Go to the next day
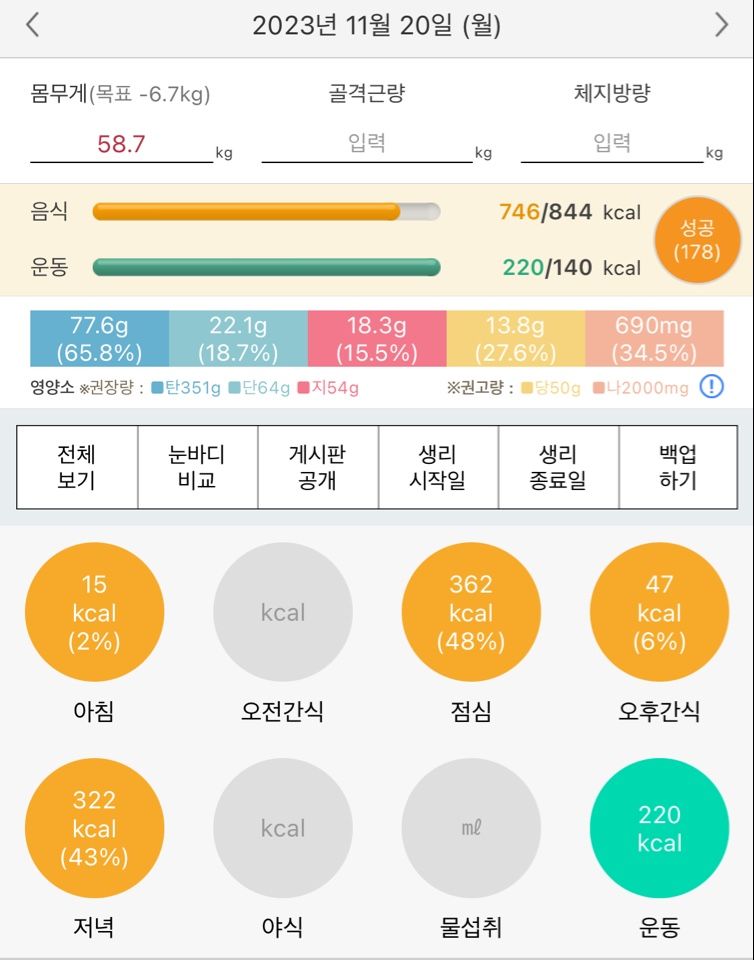 [x=721, y=25]
